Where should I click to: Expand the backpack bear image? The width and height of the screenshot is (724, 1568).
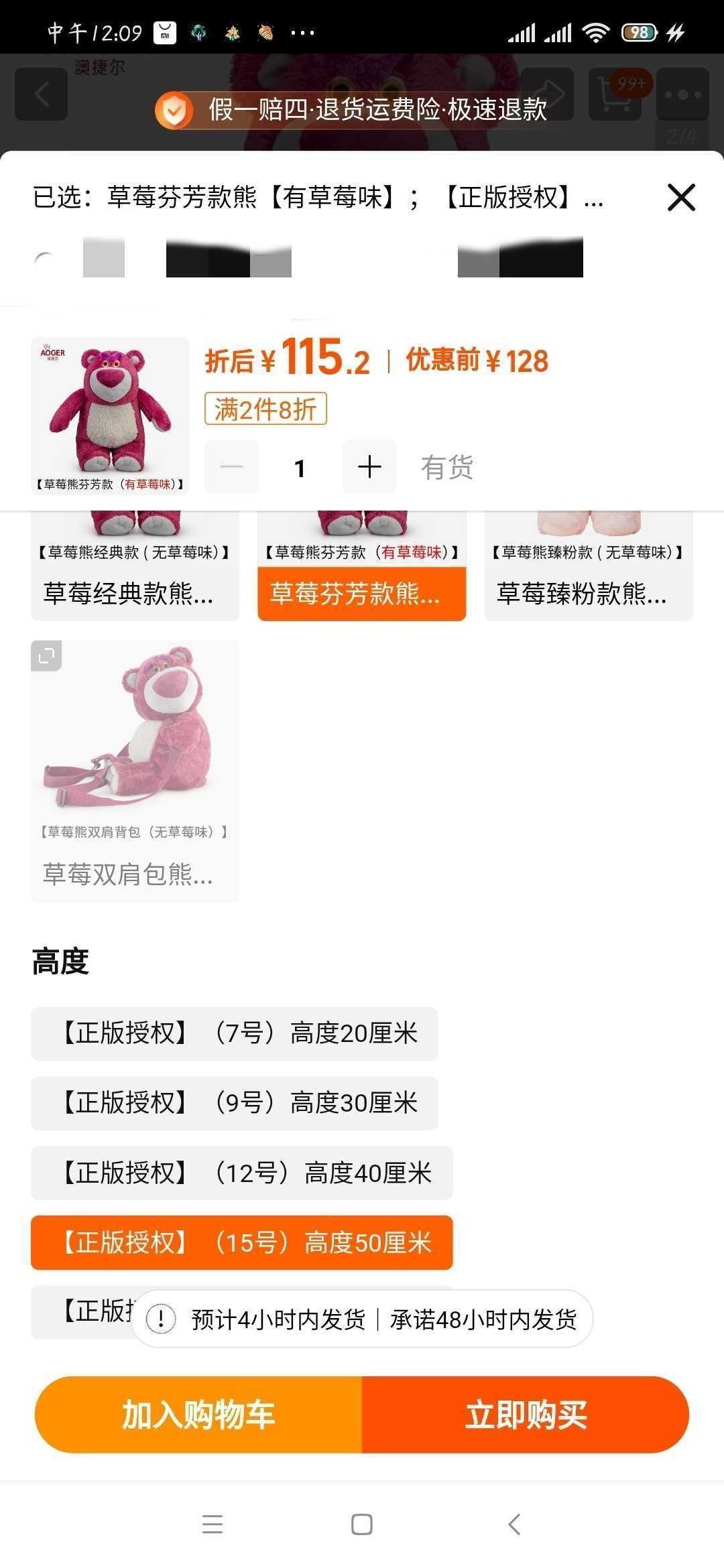[47, 655]
